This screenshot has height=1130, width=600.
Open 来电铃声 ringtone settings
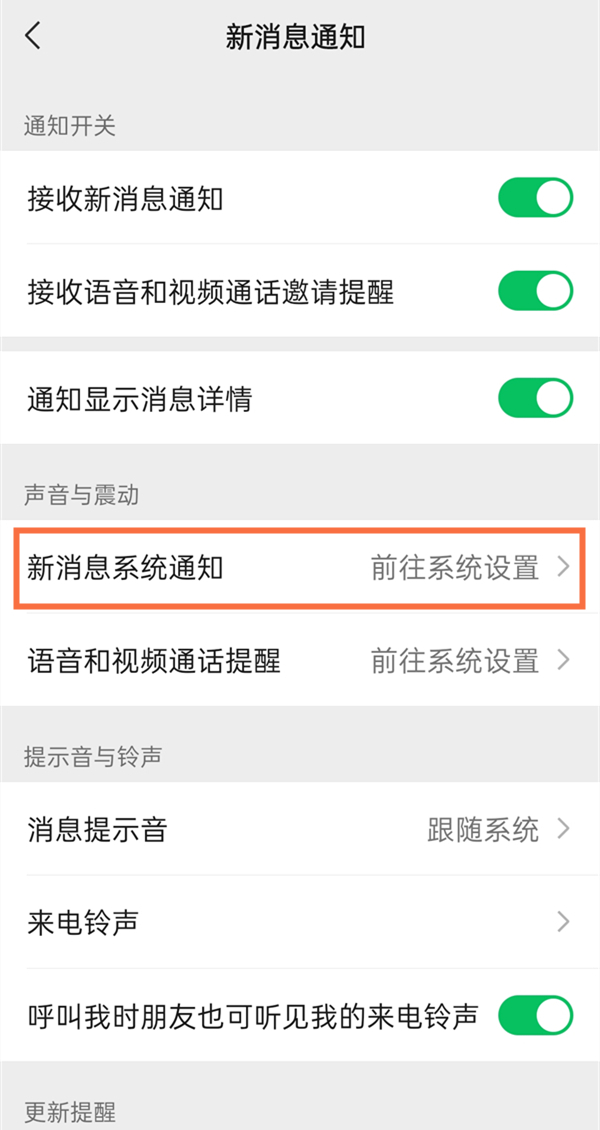point(300,922)
